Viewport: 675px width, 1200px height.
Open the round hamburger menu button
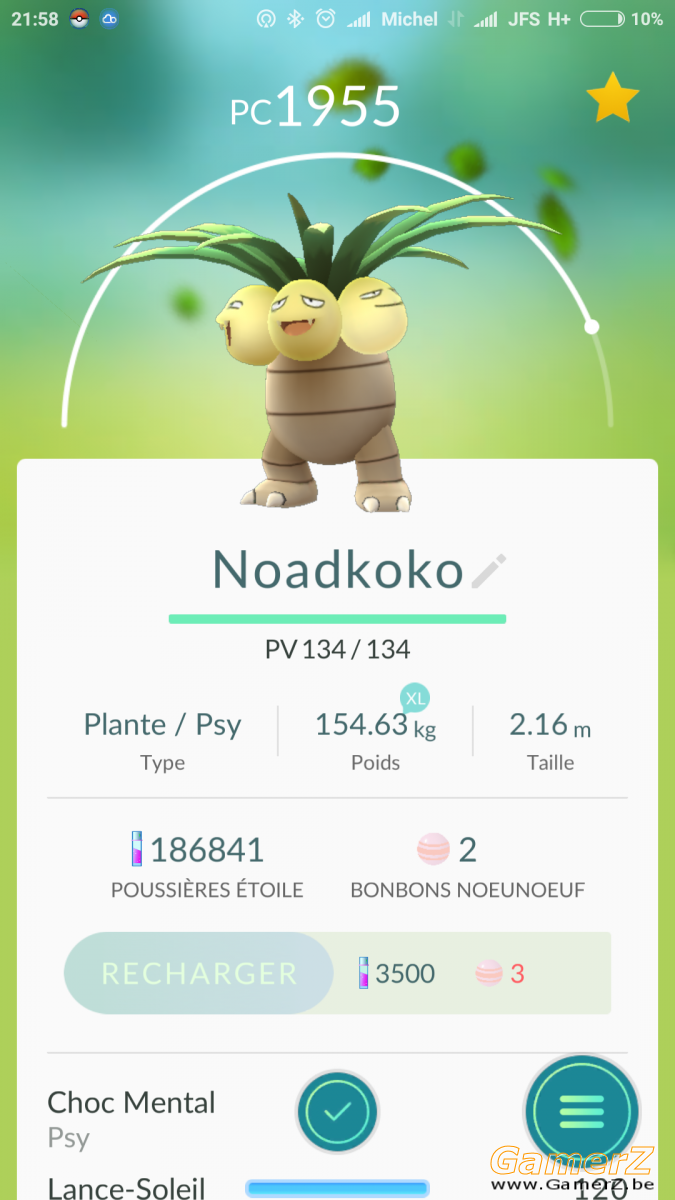click(x=582, y=1111)
